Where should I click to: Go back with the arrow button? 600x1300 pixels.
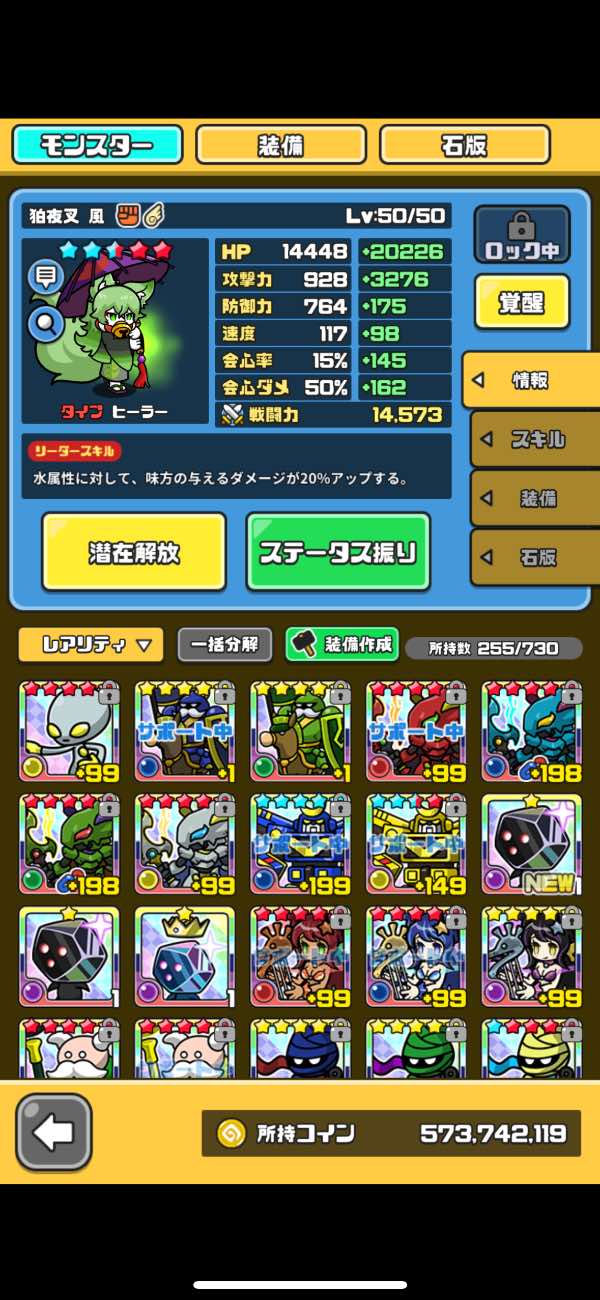(54, 1132)
